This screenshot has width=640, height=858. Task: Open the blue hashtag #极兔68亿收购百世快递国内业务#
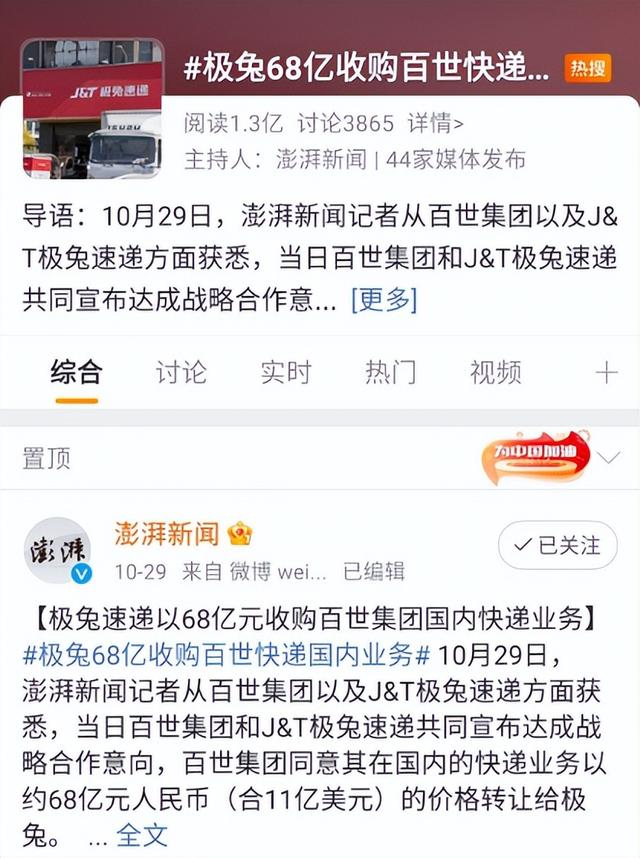226,655
